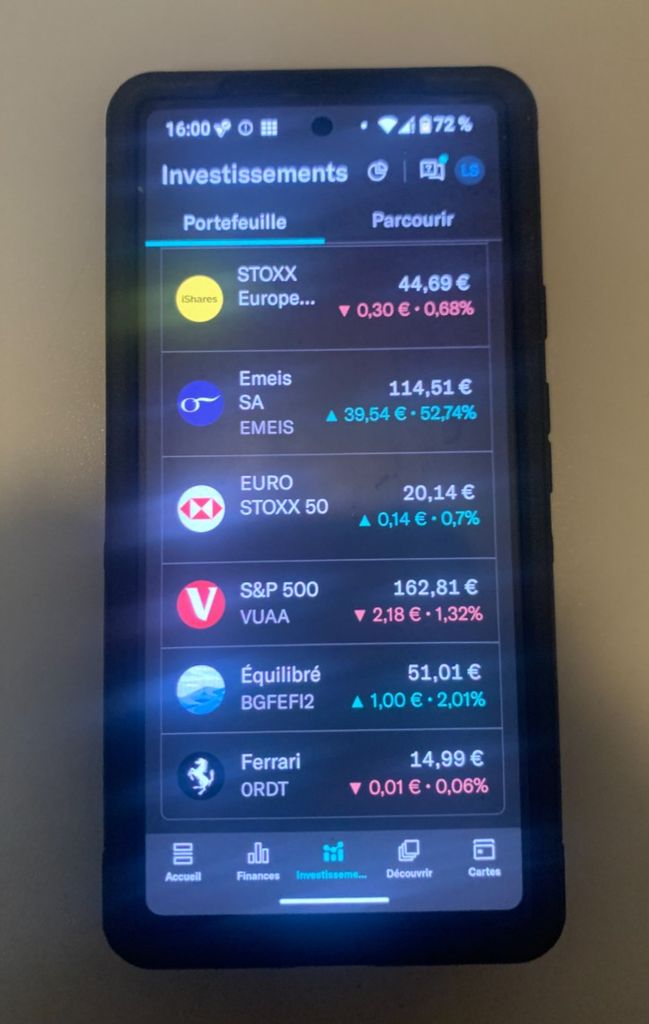Open the portfolio pie chart icon
The image size is (649, 1024).
point(377,171)
